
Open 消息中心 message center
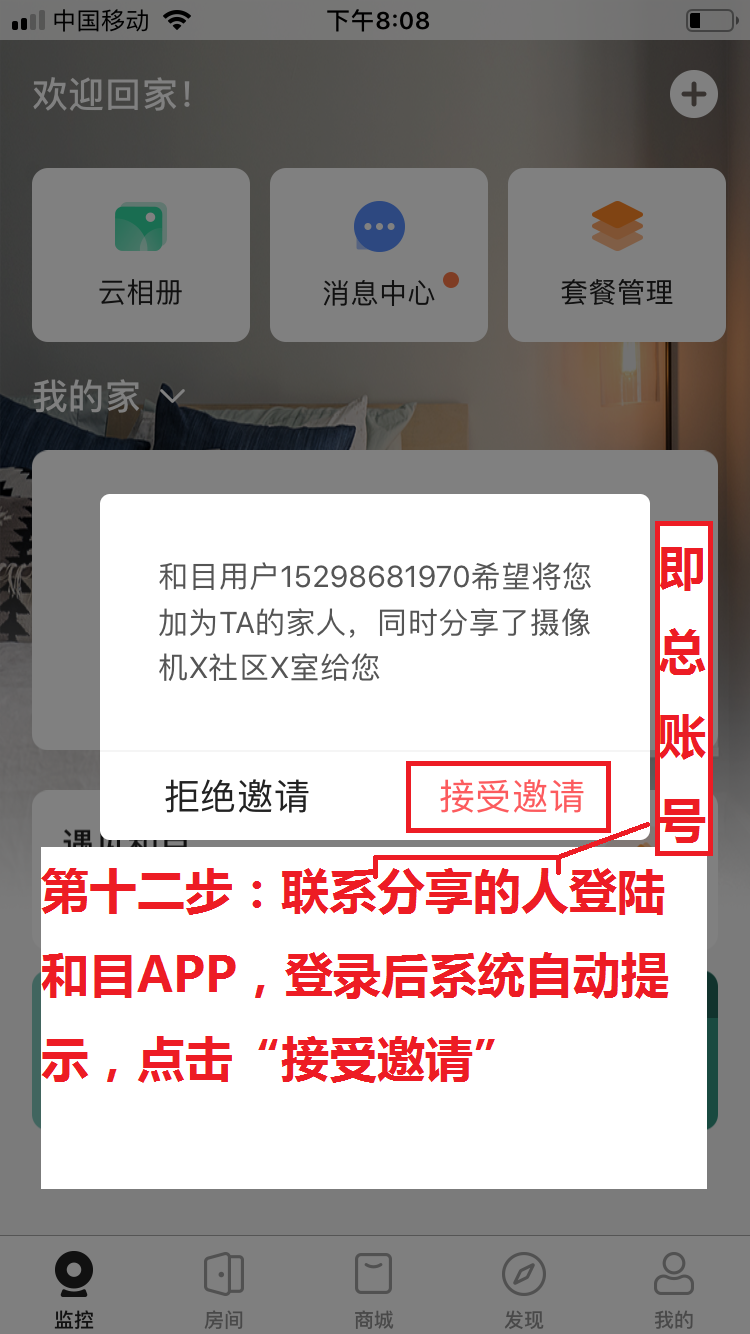(379, 255)
